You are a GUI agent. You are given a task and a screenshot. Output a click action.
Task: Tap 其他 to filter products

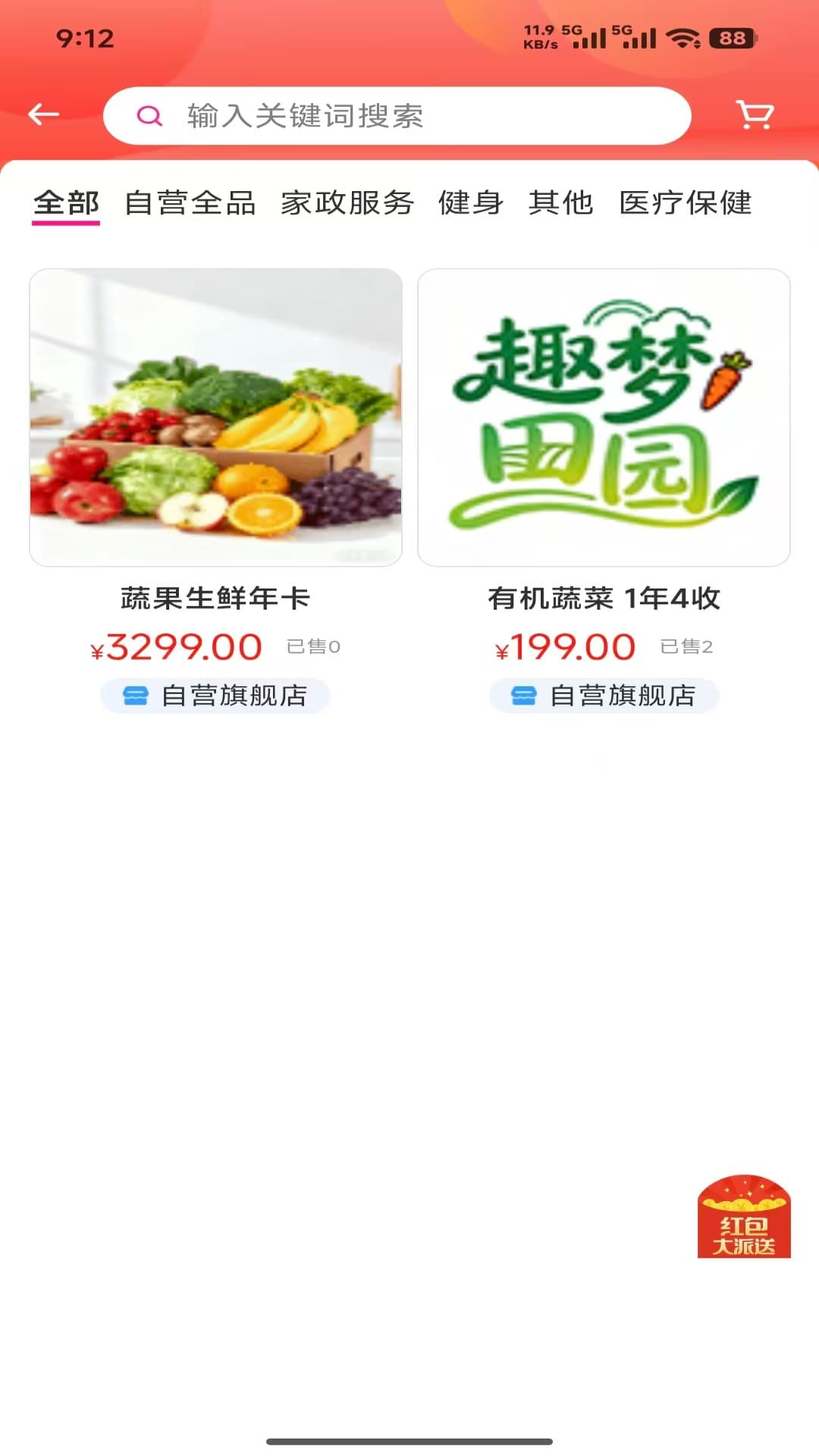(561, 202)
